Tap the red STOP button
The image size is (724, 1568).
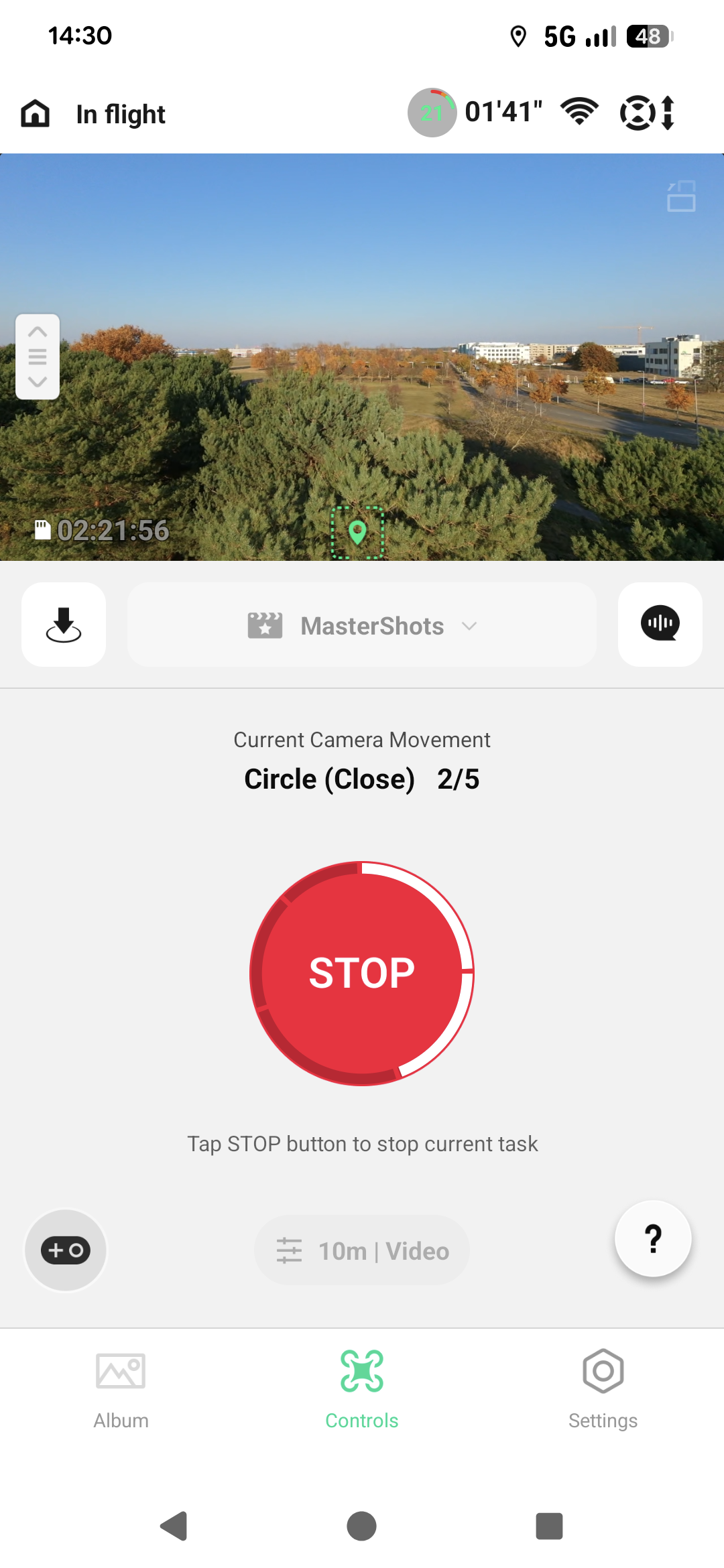point(362,973)
